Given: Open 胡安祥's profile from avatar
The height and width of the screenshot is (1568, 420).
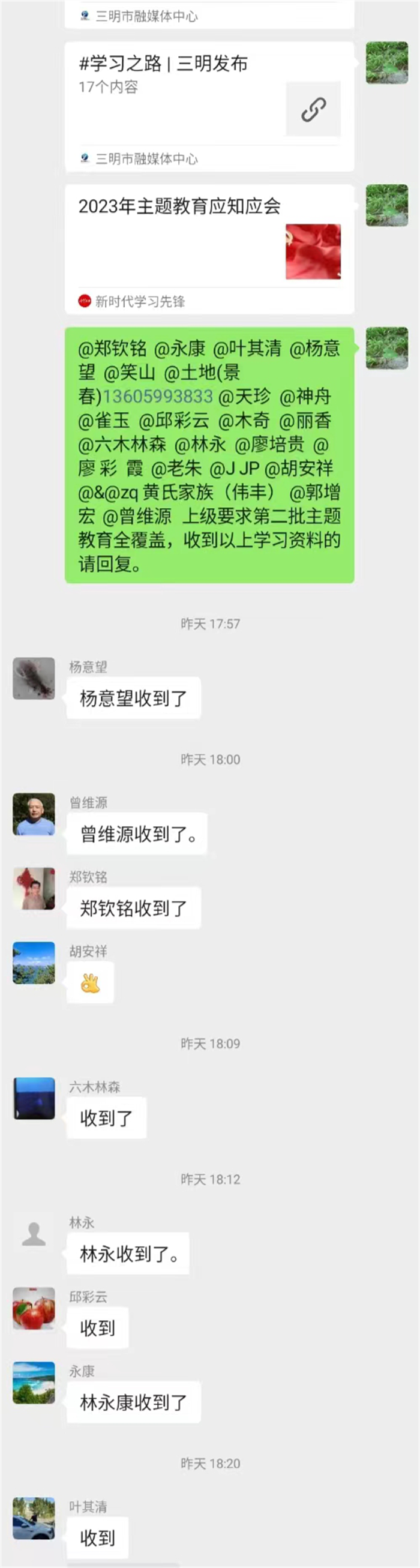Looking at the screenshot, I should click(34, 963).
